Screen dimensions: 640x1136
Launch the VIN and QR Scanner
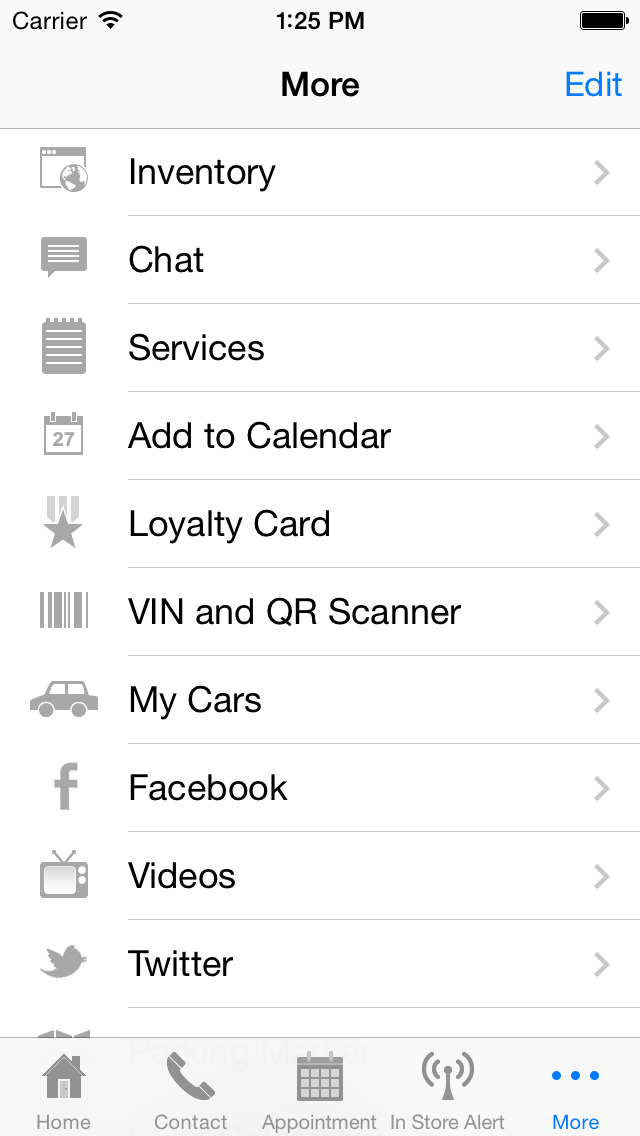coord(320,612)
